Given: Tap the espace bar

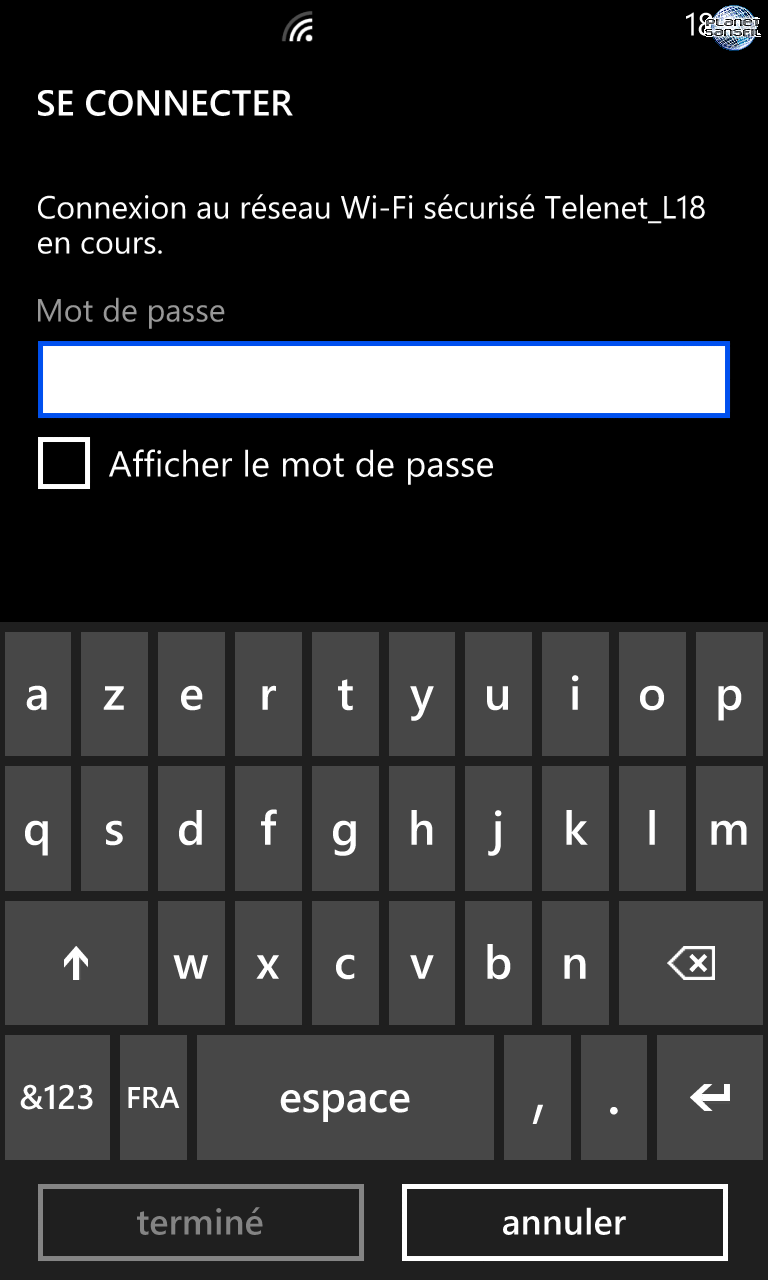Looking at the screenshot, I should coord(345,1098).
